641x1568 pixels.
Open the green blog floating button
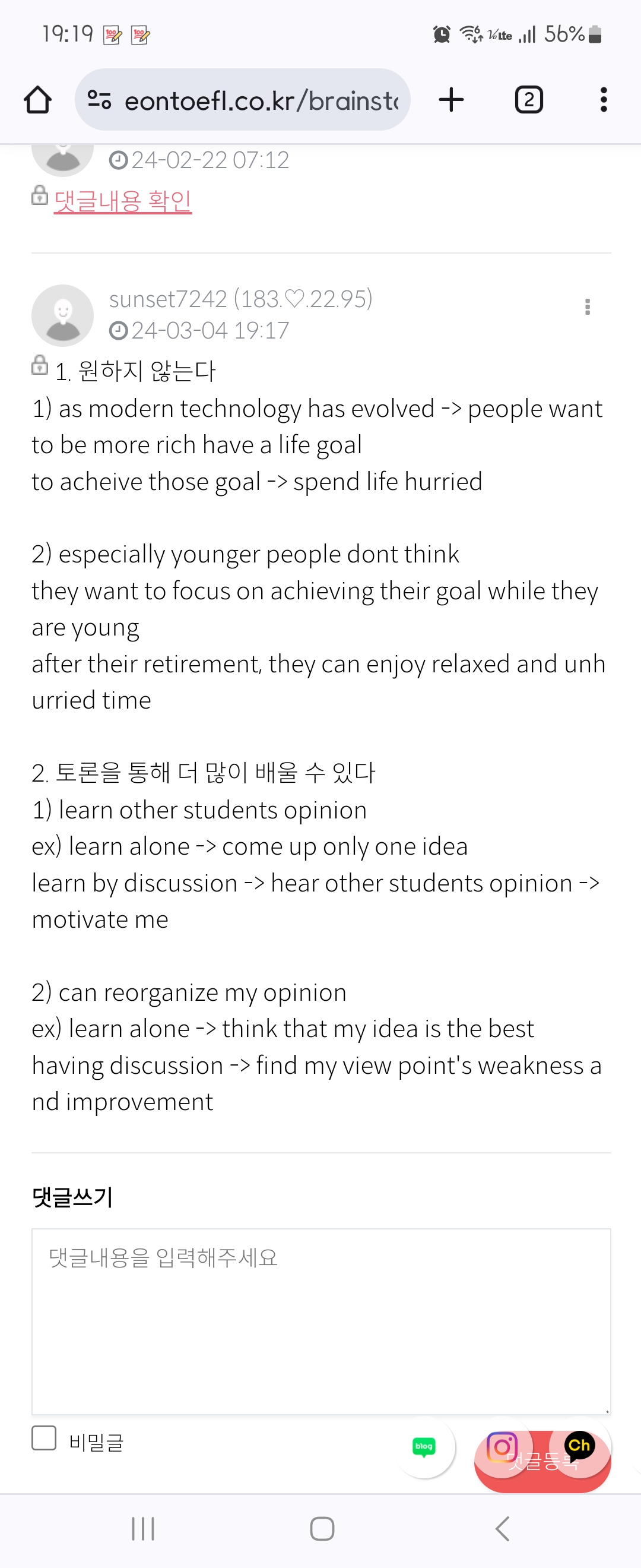424,1447
